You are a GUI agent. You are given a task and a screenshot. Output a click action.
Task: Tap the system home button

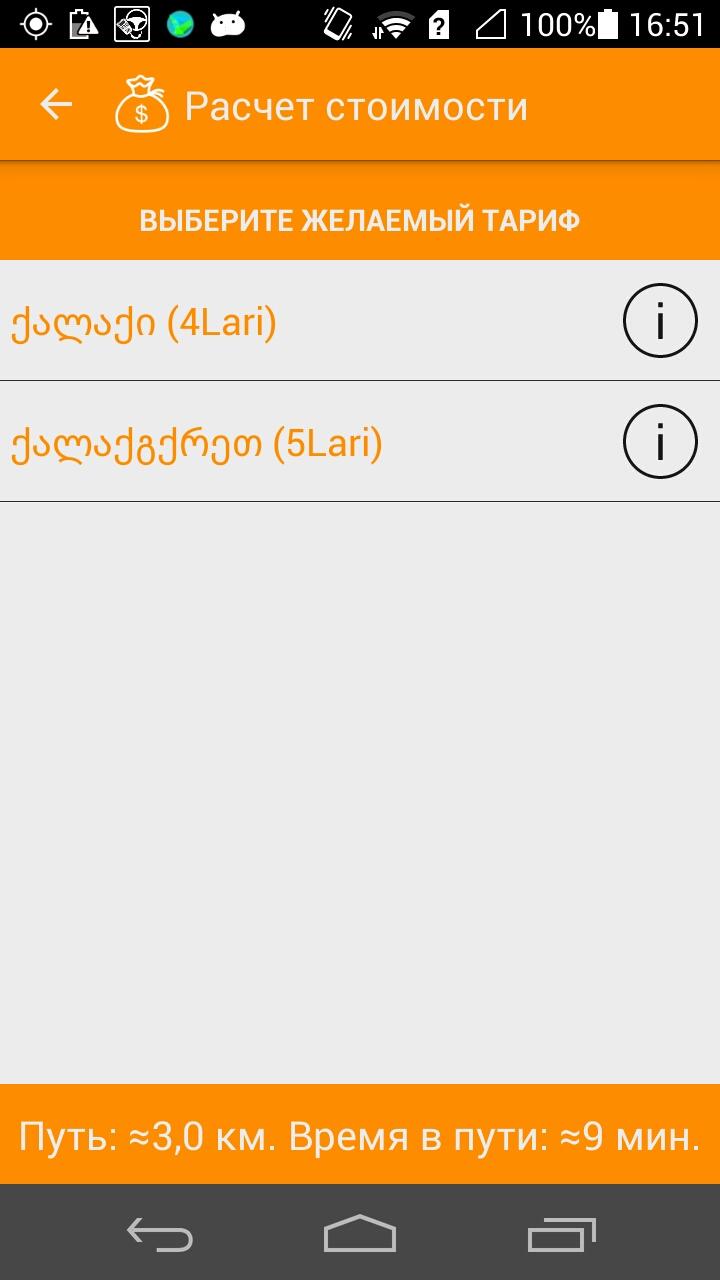click(x=360, y=1234)
